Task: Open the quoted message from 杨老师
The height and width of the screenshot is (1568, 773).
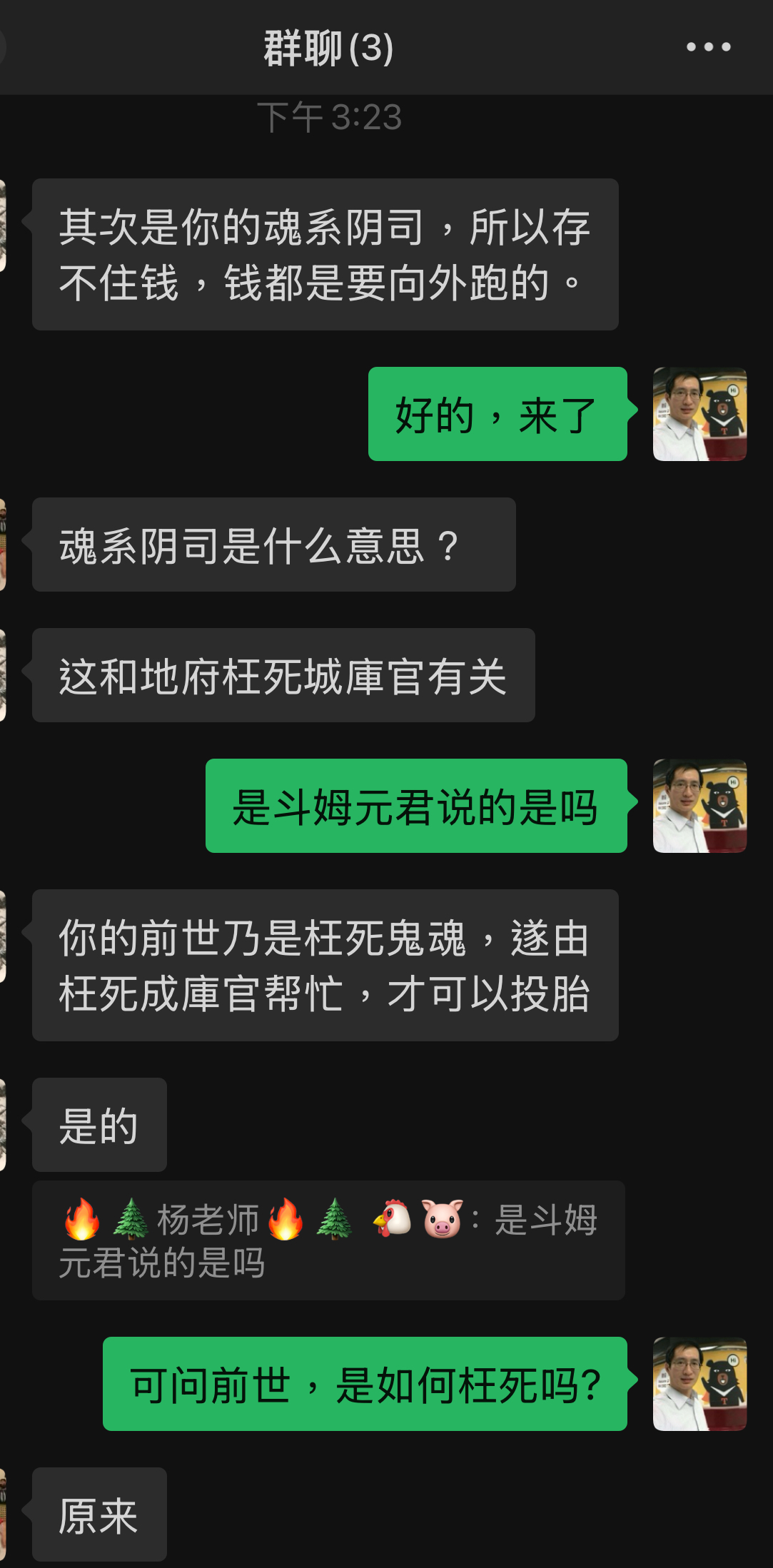Action: pyautogui.click(x=328, y=1240)
